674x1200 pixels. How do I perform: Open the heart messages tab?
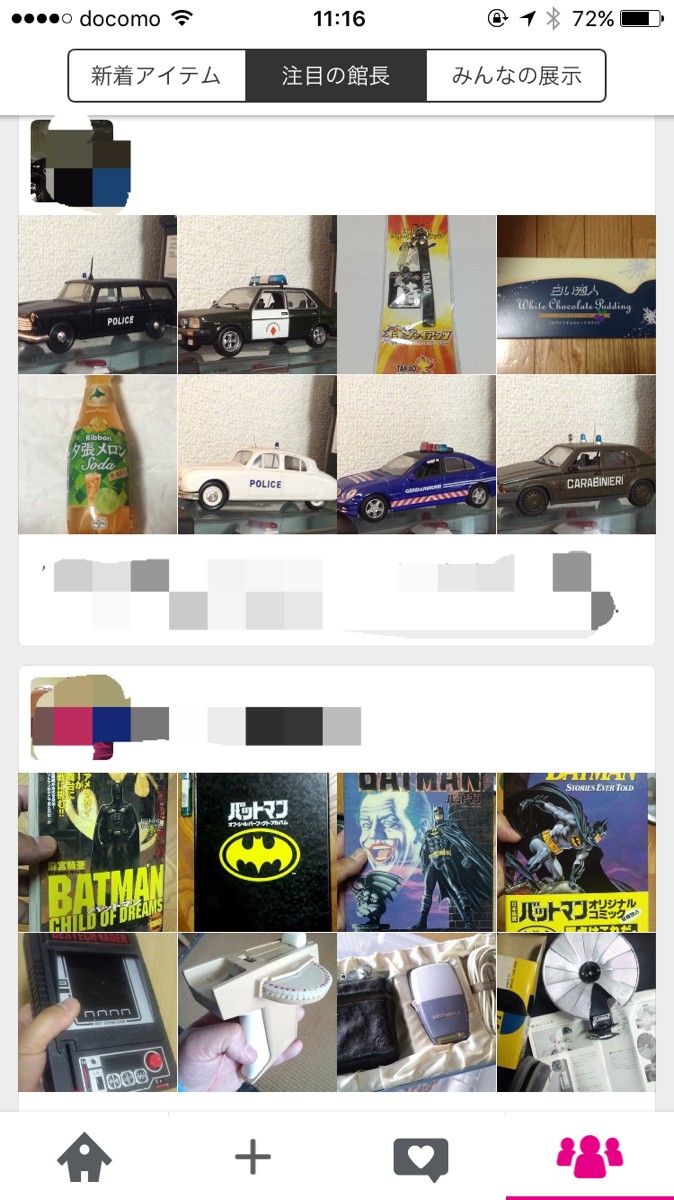[421, 1158]
